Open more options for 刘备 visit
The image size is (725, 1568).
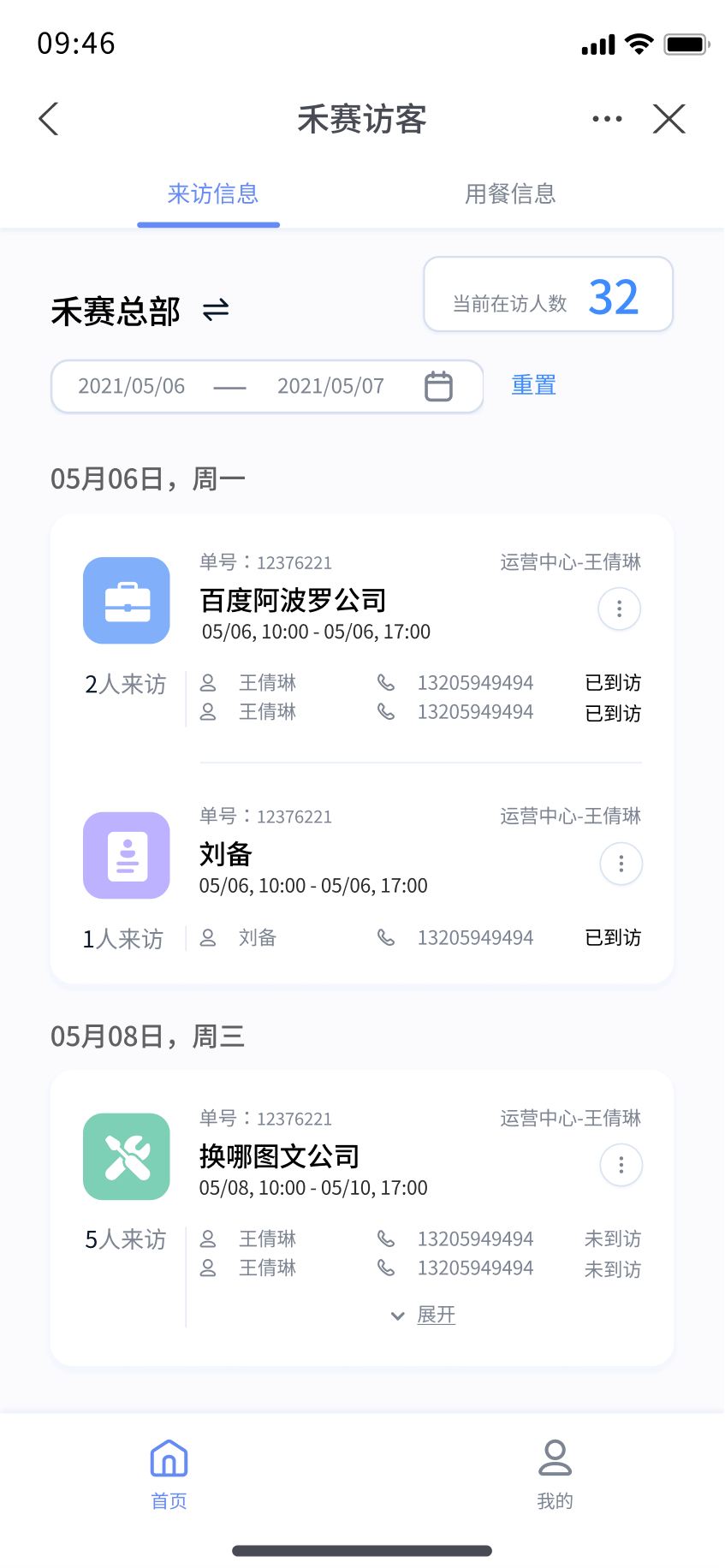pos(621,864)
